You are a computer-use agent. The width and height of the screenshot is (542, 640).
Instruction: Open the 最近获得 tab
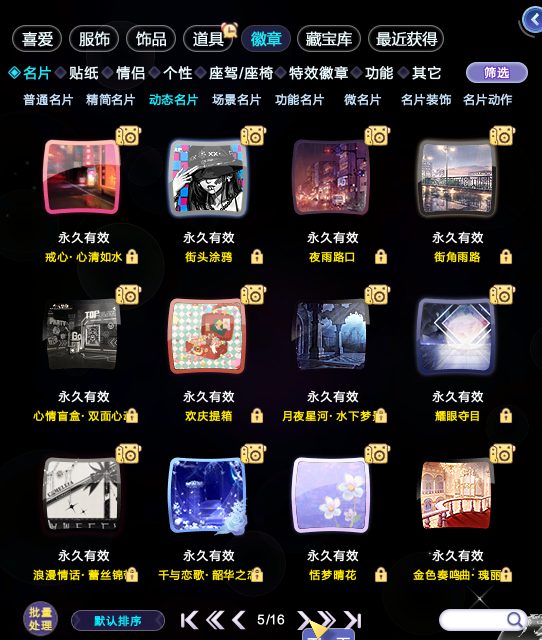click(406, 39)
